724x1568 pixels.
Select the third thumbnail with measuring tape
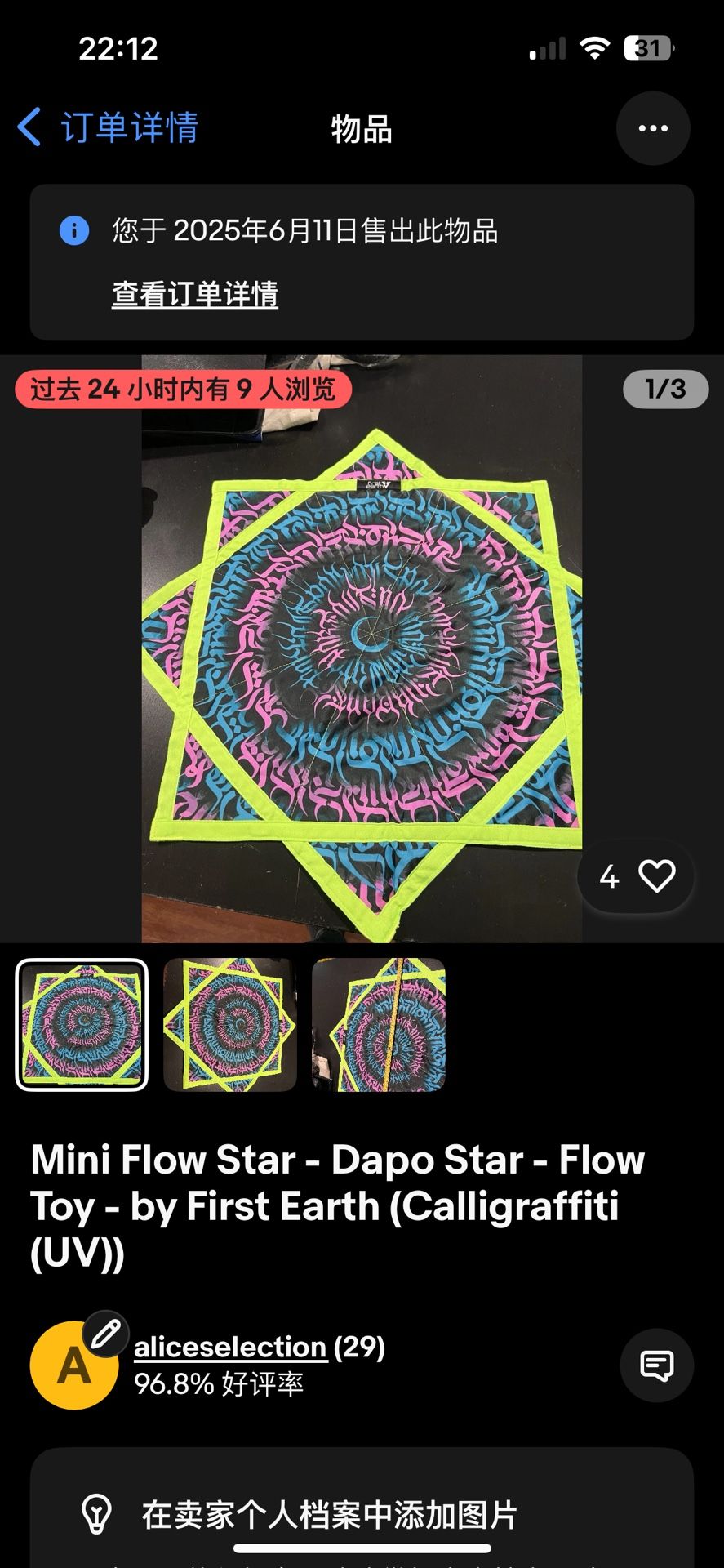[379, 1025]
